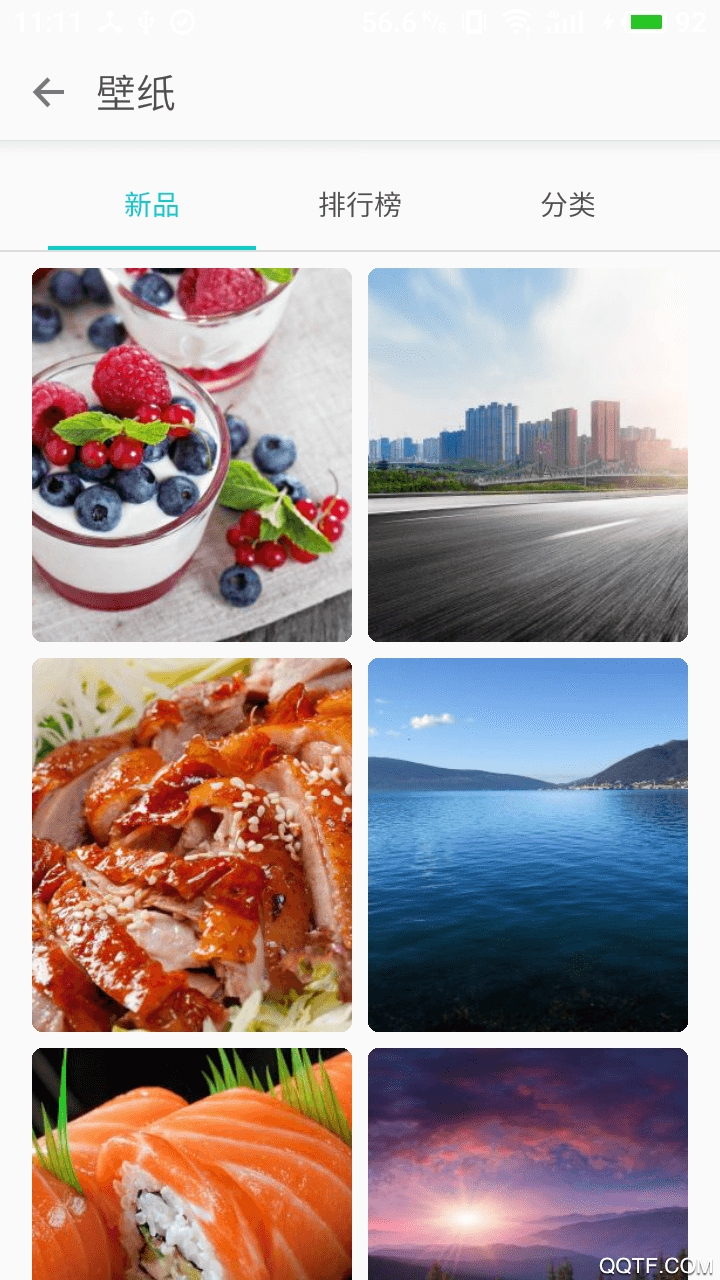Image resolution: width=720 pixels, height=1280 pixels.
Task: Open the 分类 tab
Action: coord(568,205)
